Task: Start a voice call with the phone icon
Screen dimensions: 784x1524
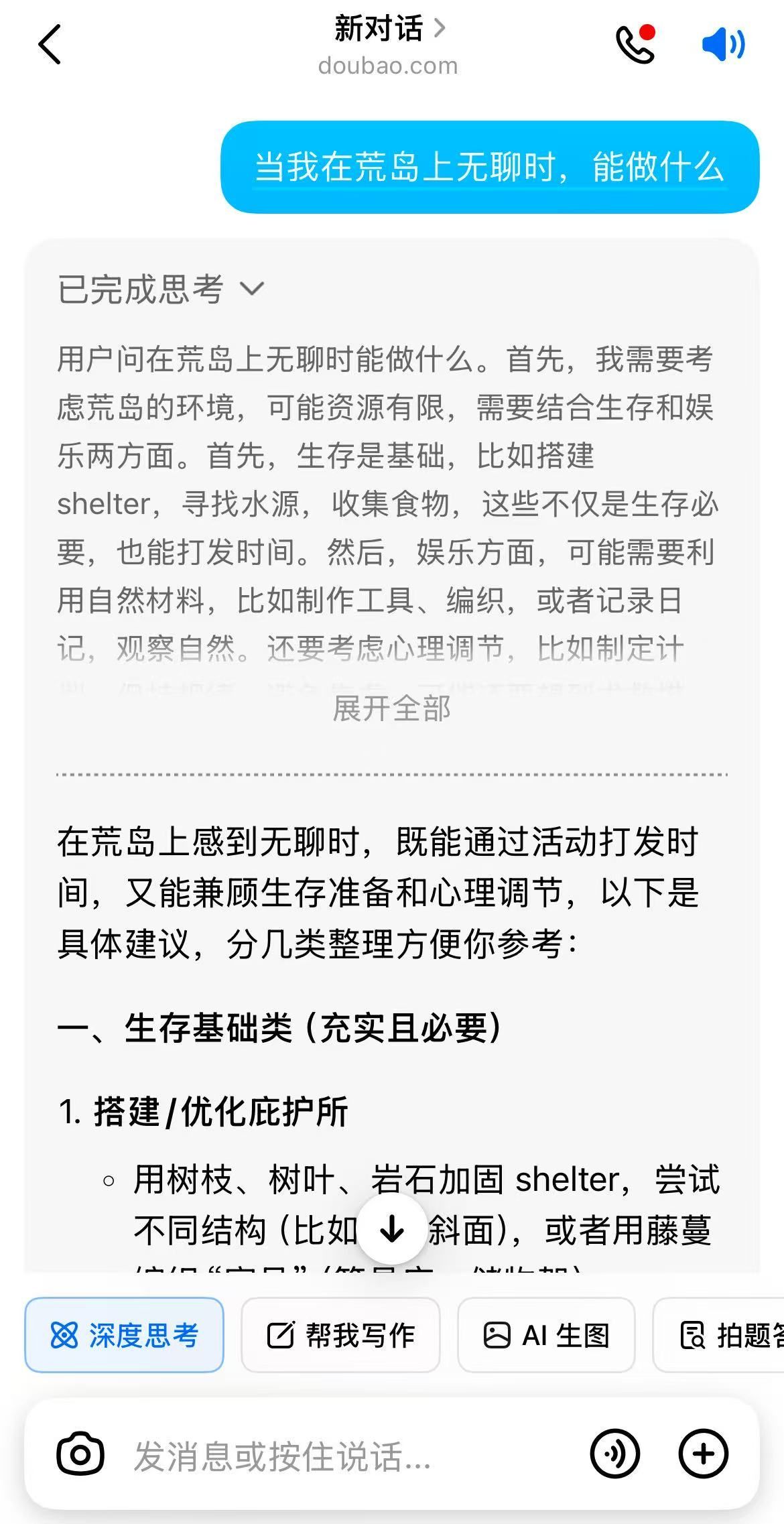Action: tap(635, 44)
